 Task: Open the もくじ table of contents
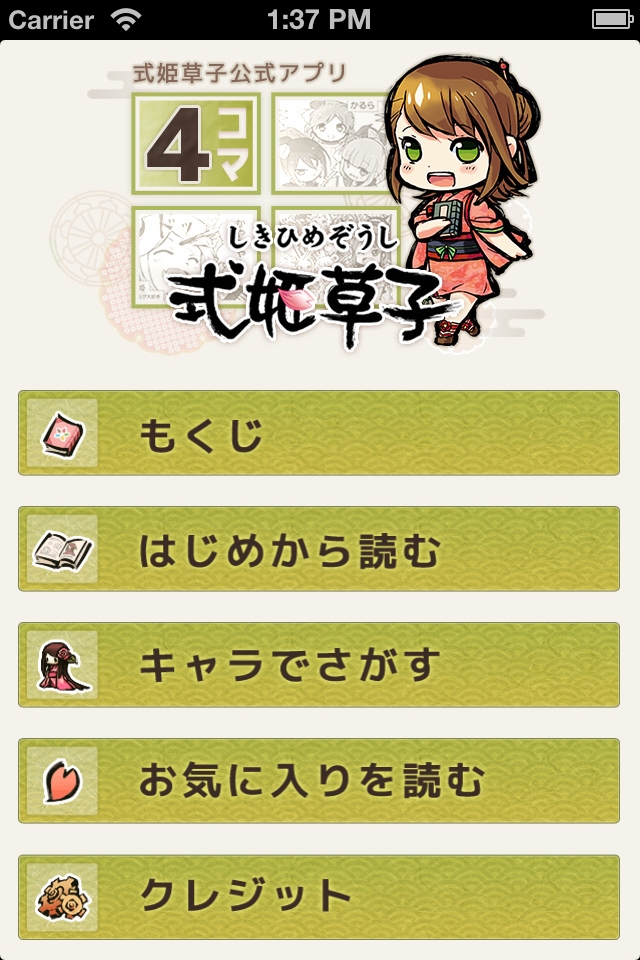pos(318,433)
